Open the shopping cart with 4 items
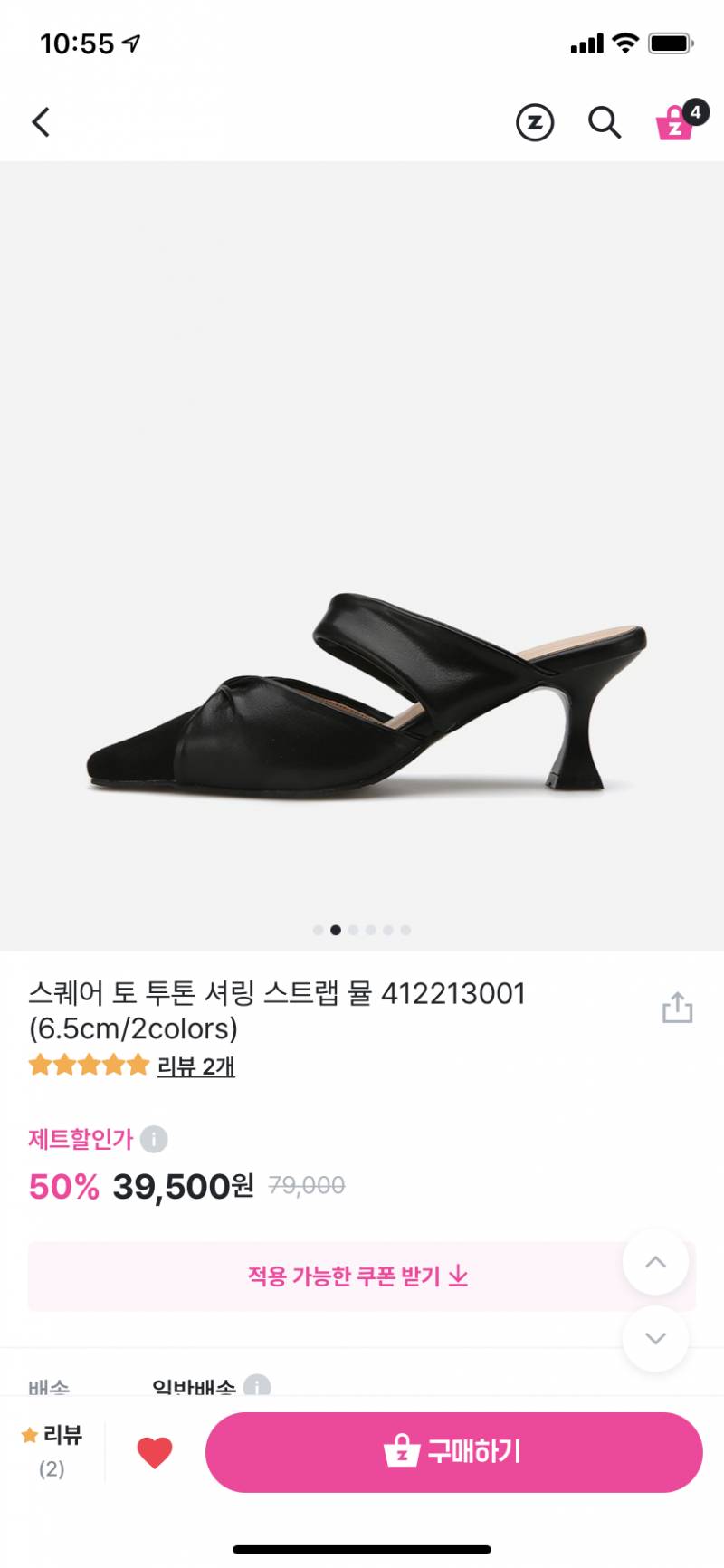The height and width of the screenshot is (1568, 724). [672, 123]
